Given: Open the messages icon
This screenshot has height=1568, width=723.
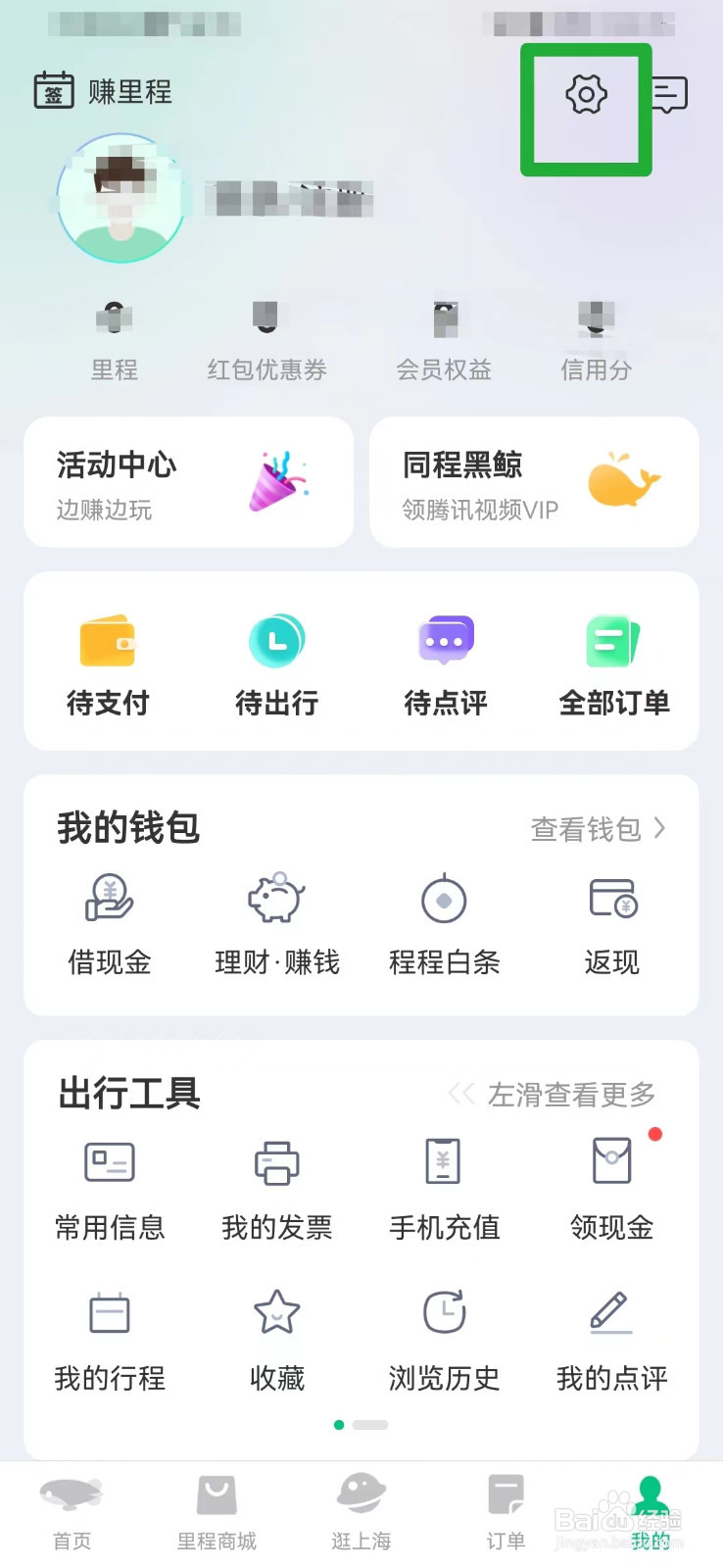Looking at the screenshot, I should (669, 95).
